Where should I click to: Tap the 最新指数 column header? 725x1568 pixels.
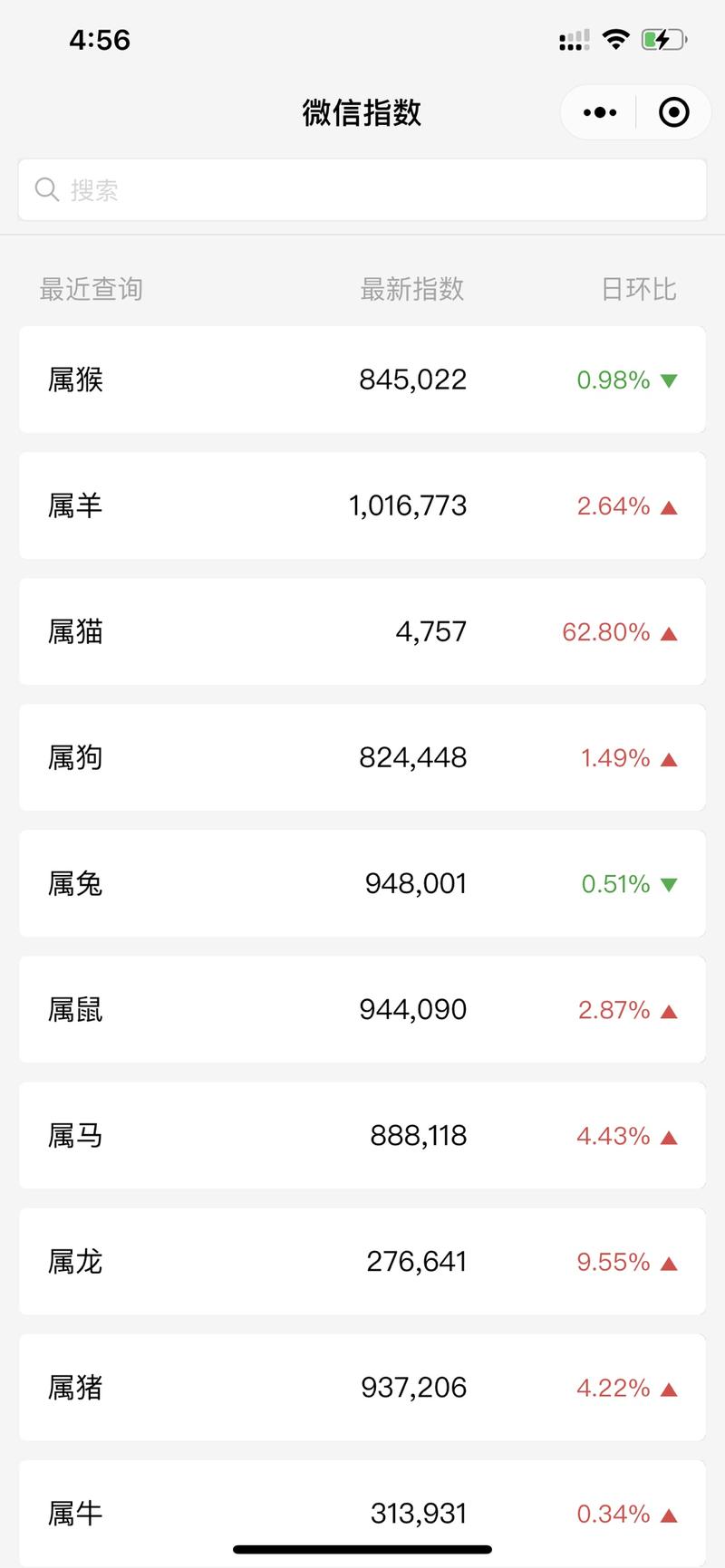[412, 289]
